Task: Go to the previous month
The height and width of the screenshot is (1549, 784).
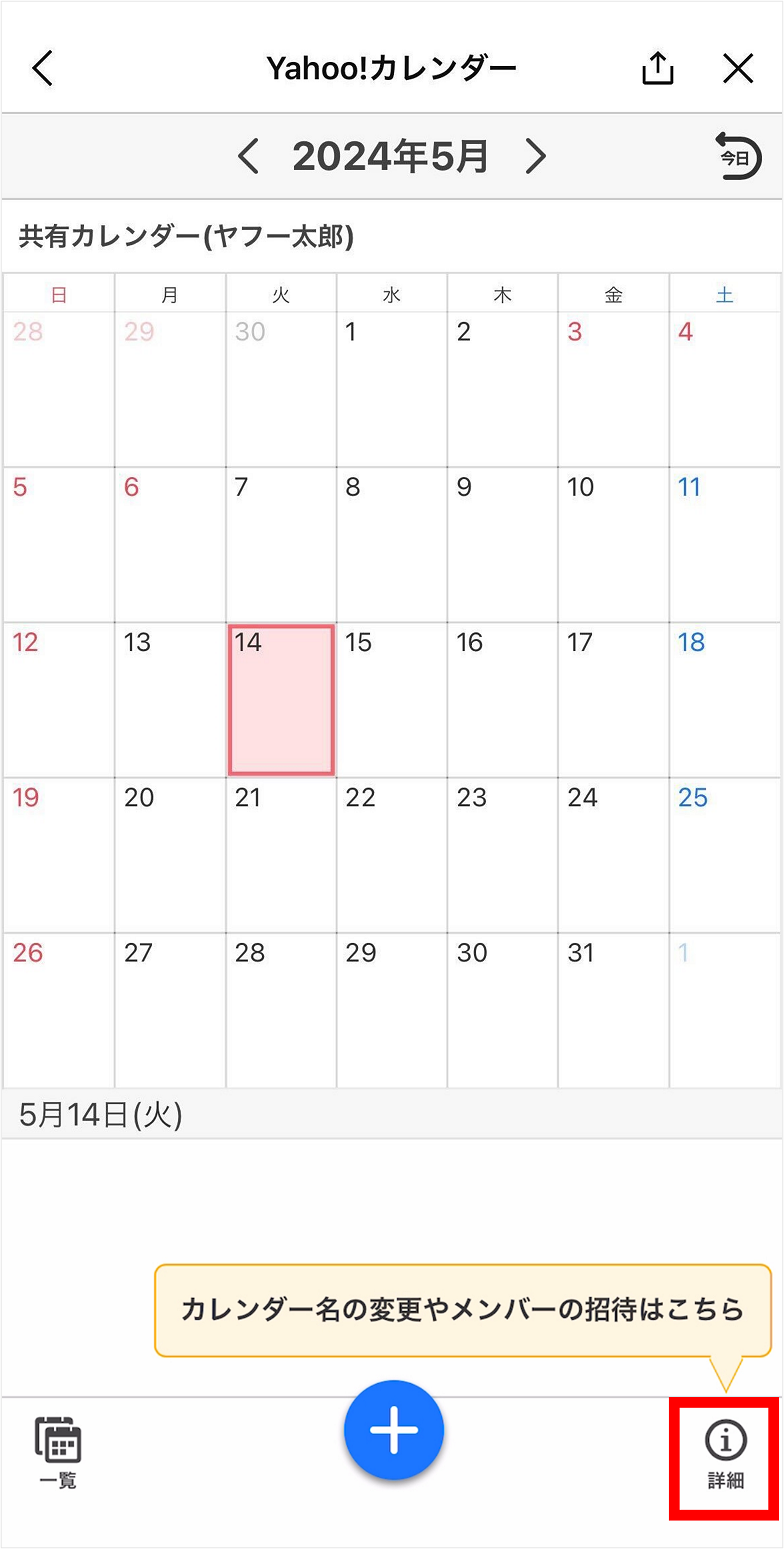Action: 248,157
